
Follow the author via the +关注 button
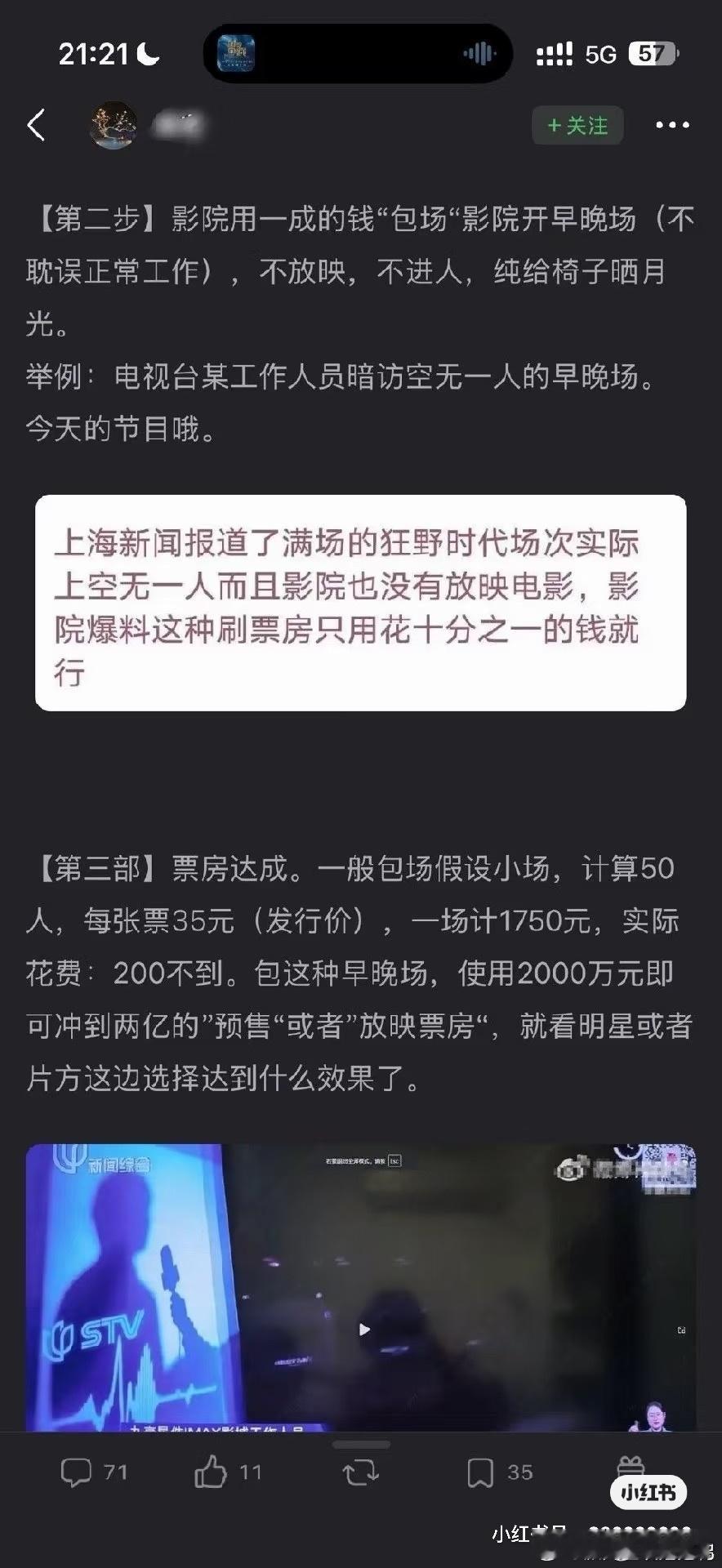point(577,124)
